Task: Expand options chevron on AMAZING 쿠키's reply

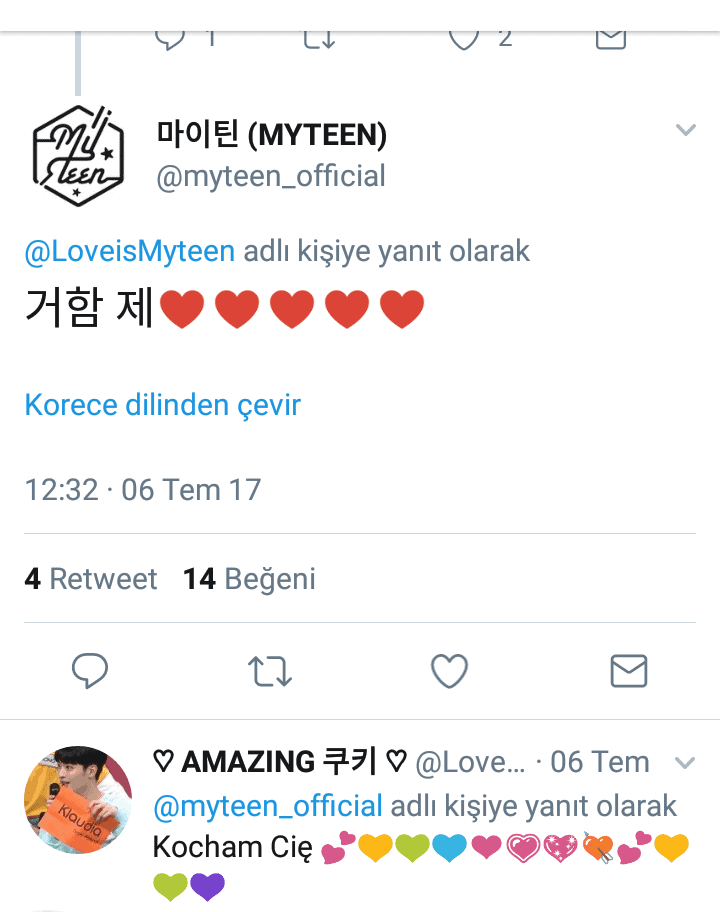Action: tap(685, 763)
